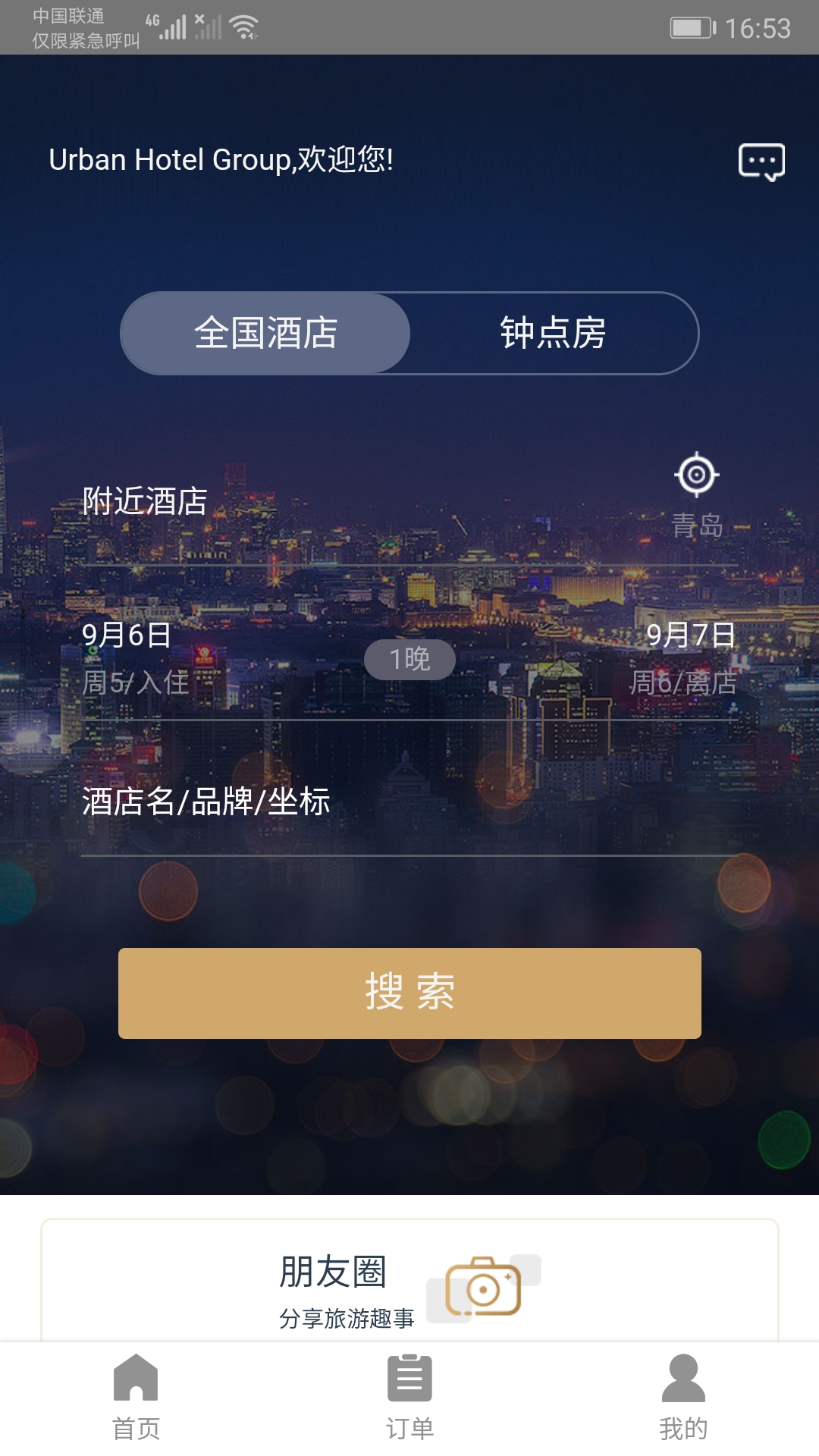Select the 全国酒店 tab
The width and height of the screenshot is (819, 1456).
click(266, 332)
